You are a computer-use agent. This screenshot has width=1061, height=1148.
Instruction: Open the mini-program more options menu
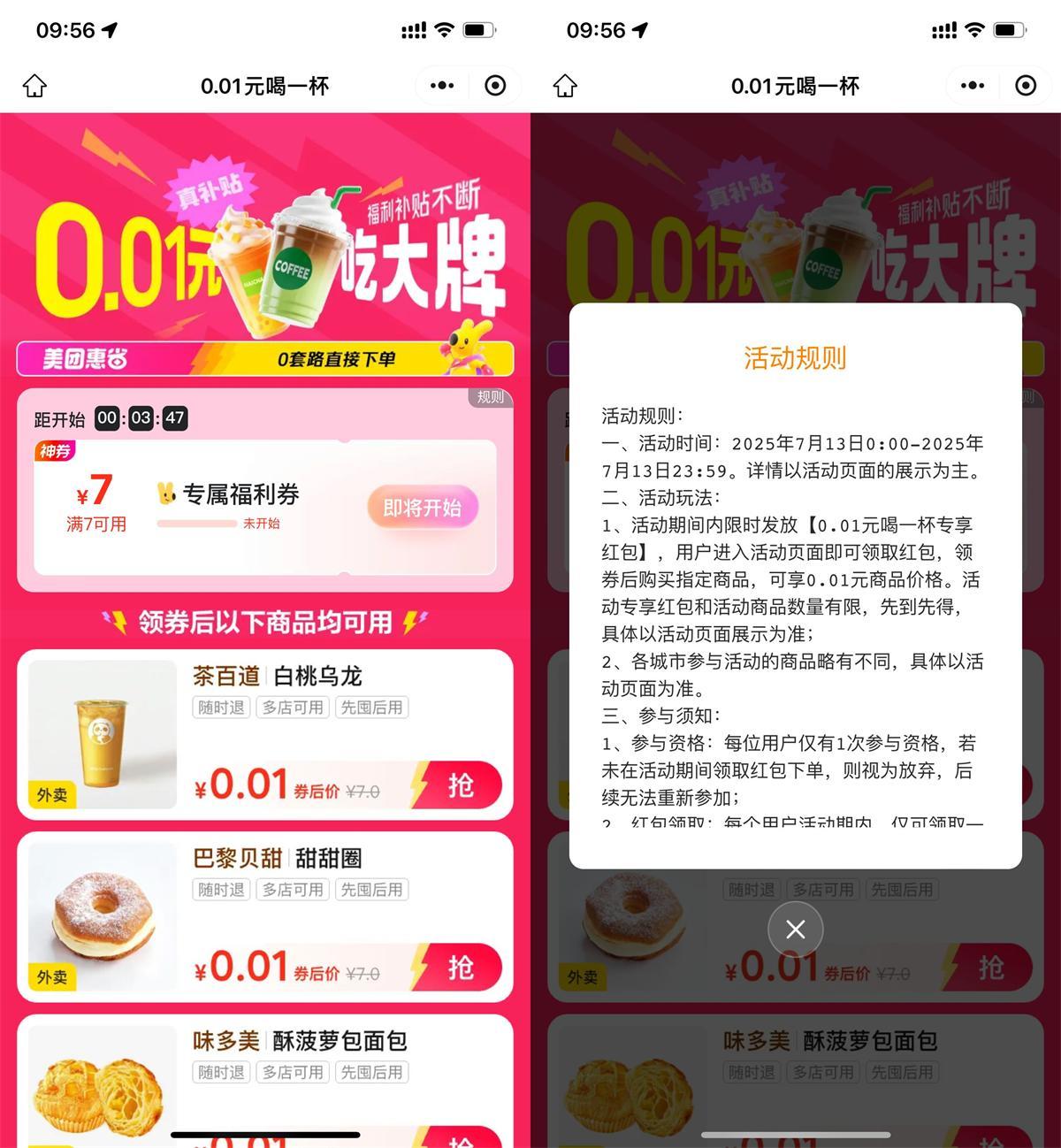pos(440,85)
